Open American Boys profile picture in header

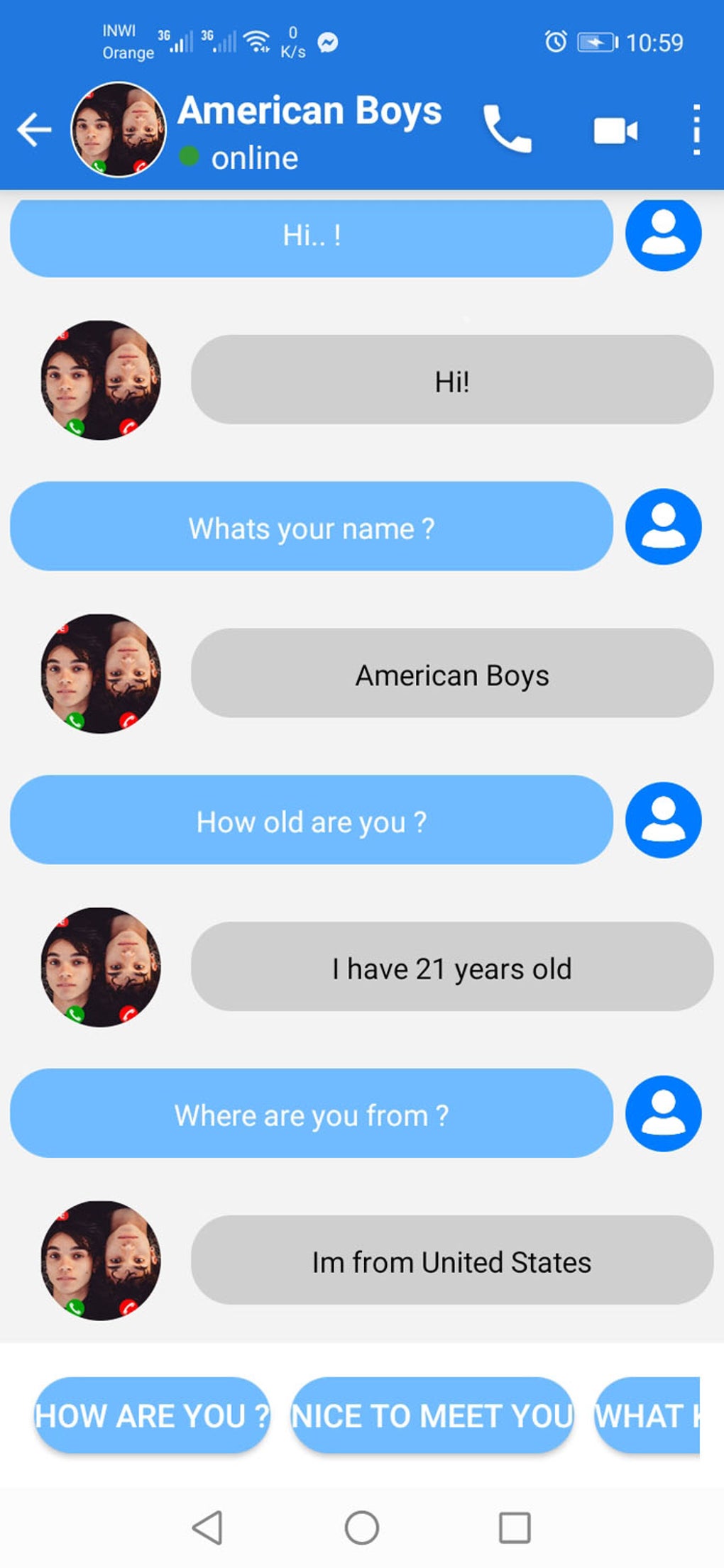[119, 129]
